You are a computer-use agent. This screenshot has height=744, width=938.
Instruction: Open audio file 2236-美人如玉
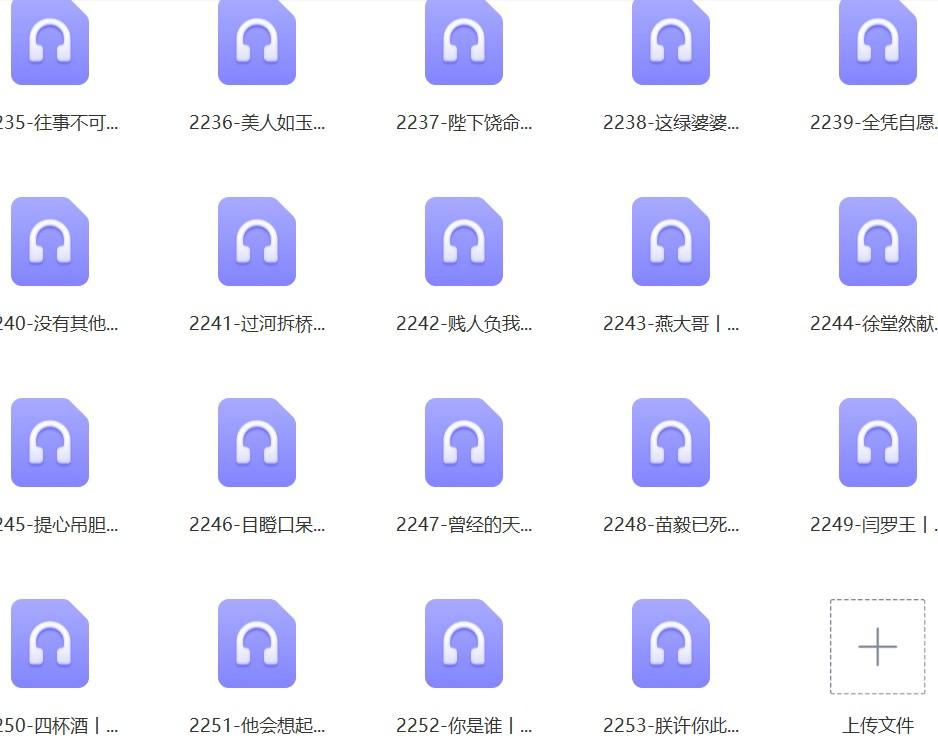pos(257,43)
